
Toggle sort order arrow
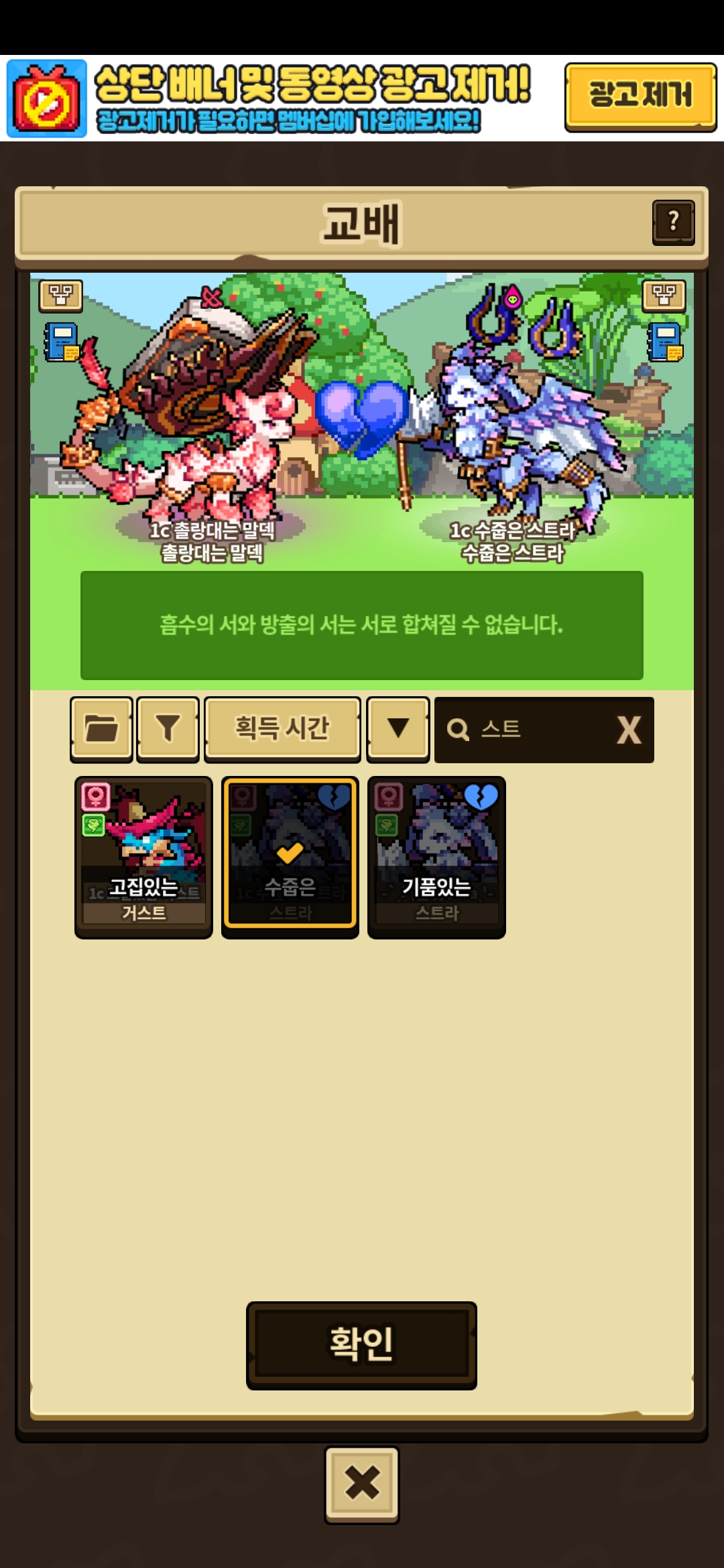[398, 729]
